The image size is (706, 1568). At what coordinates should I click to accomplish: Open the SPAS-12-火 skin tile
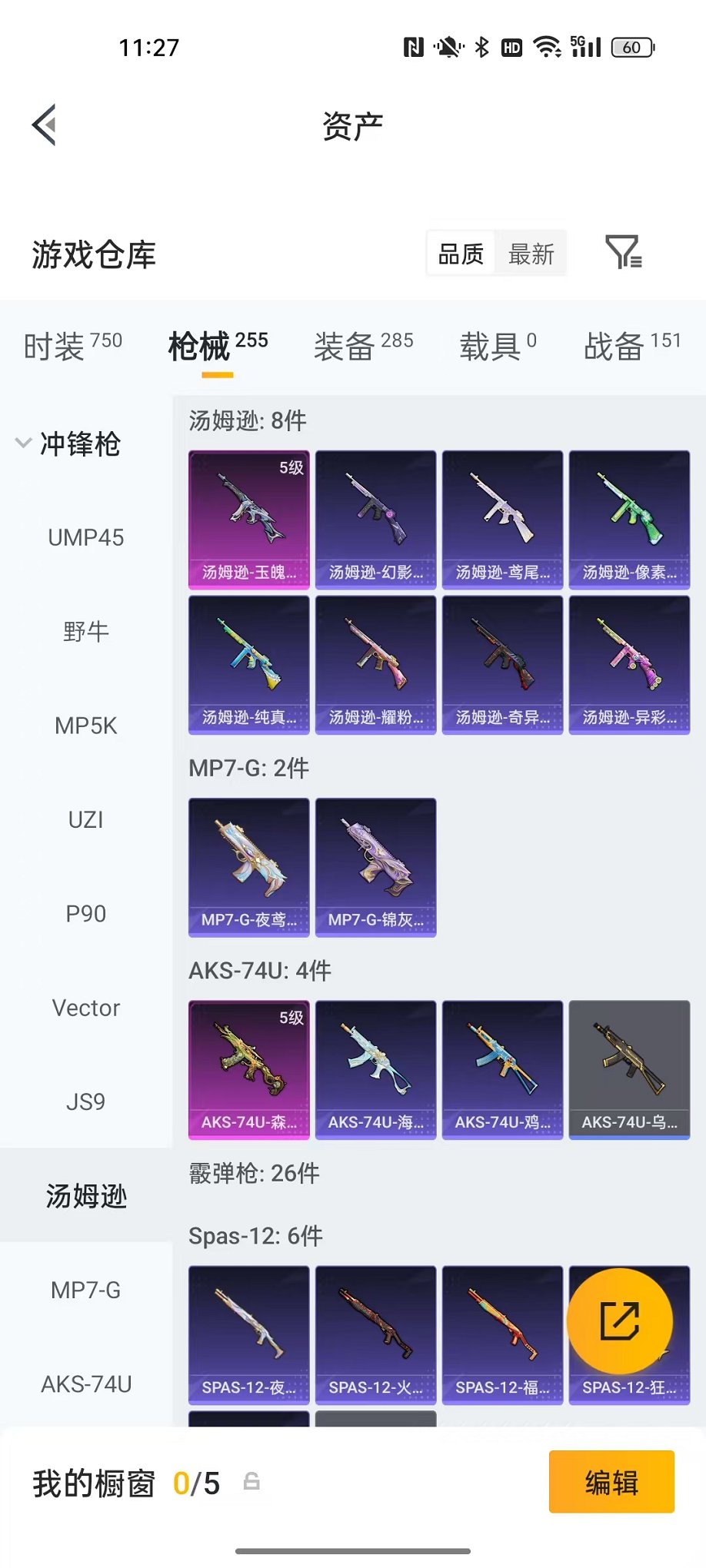[x=376, y=1335]
